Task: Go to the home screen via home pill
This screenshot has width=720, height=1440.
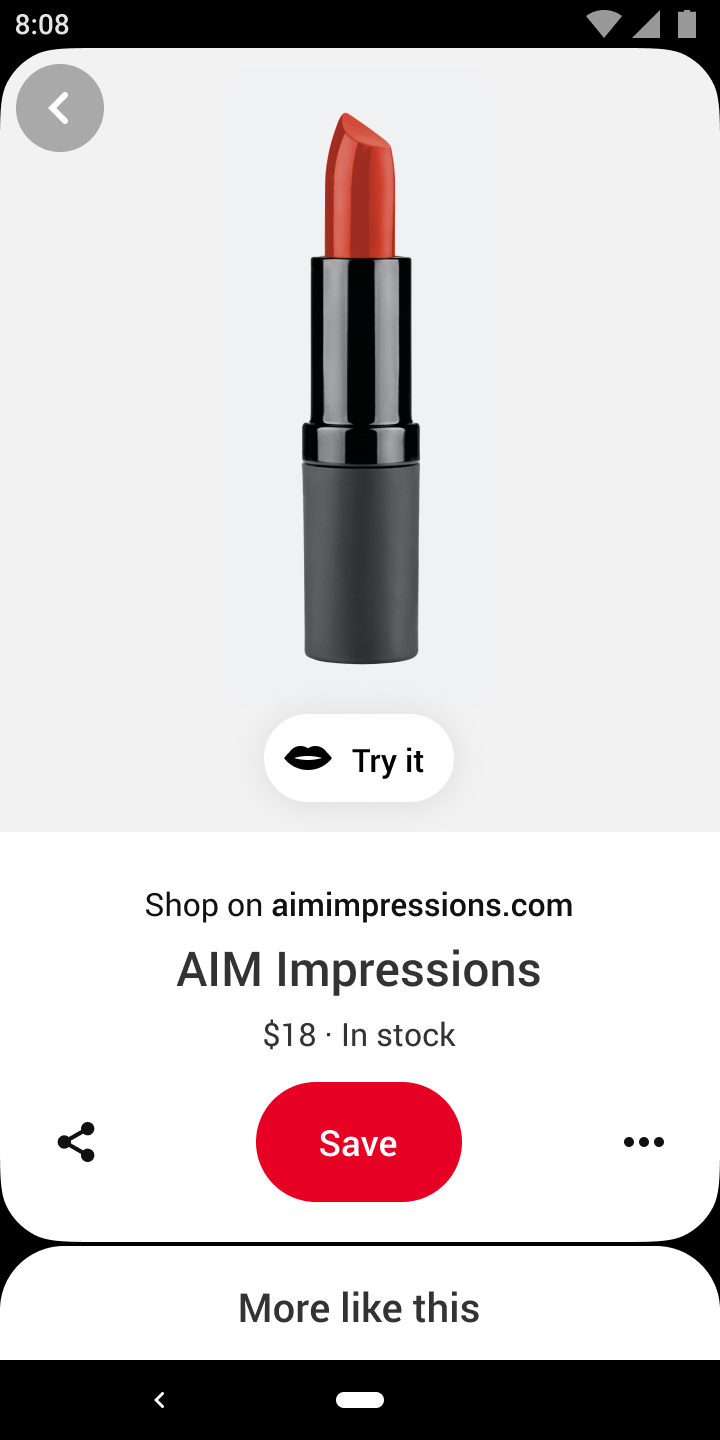Action: (x=360, y=1400)
